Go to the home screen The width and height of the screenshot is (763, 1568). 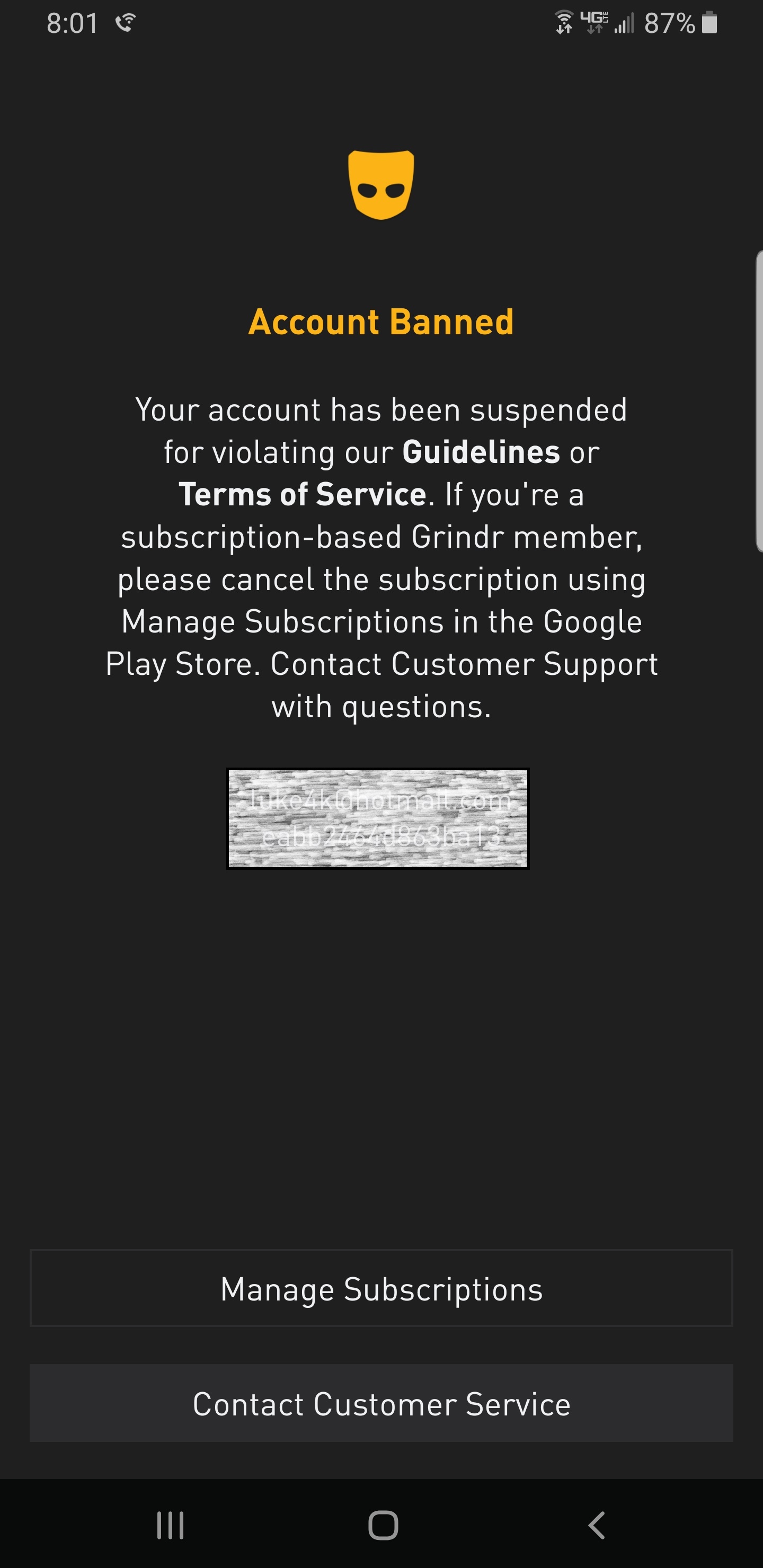click(383, 1526)
